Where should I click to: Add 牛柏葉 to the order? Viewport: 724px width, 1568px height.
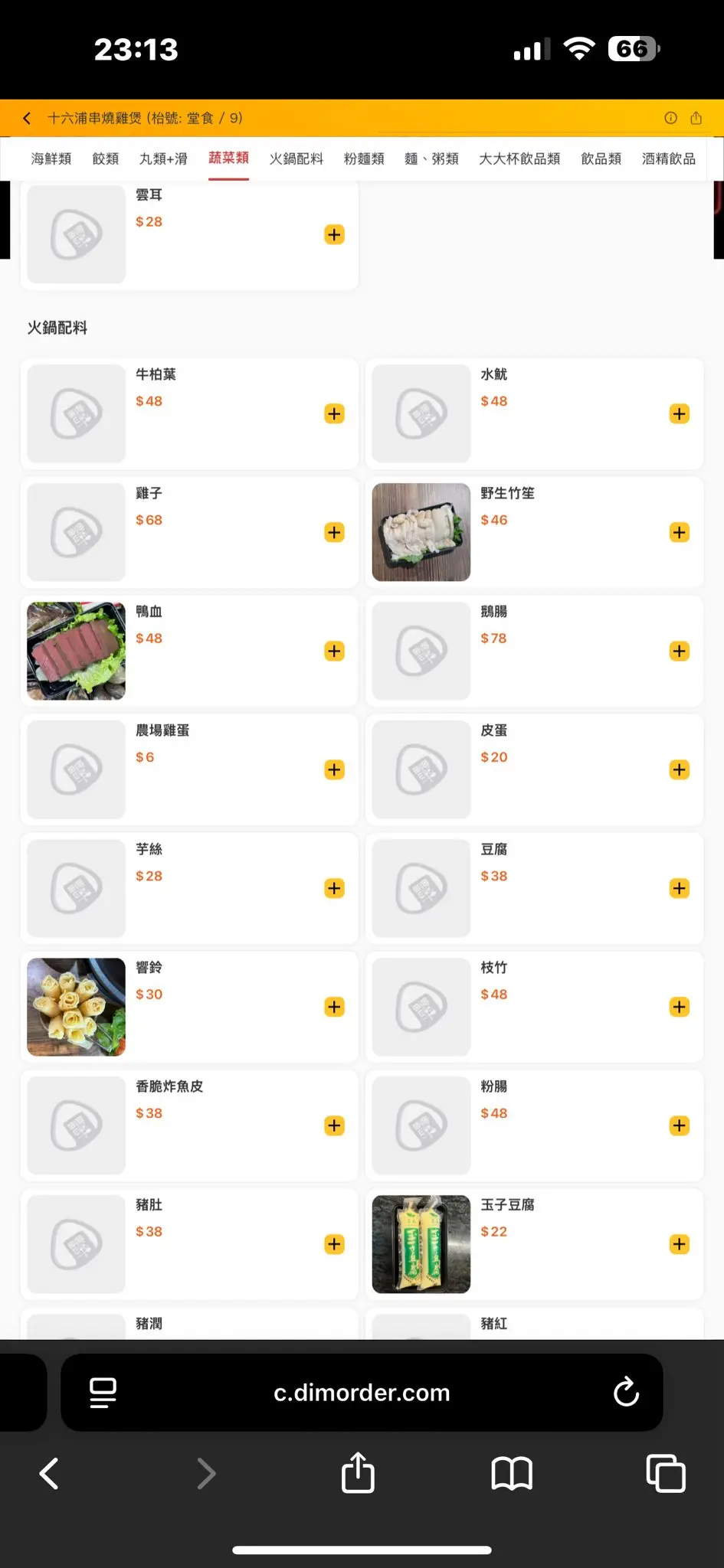pos(334,414)
